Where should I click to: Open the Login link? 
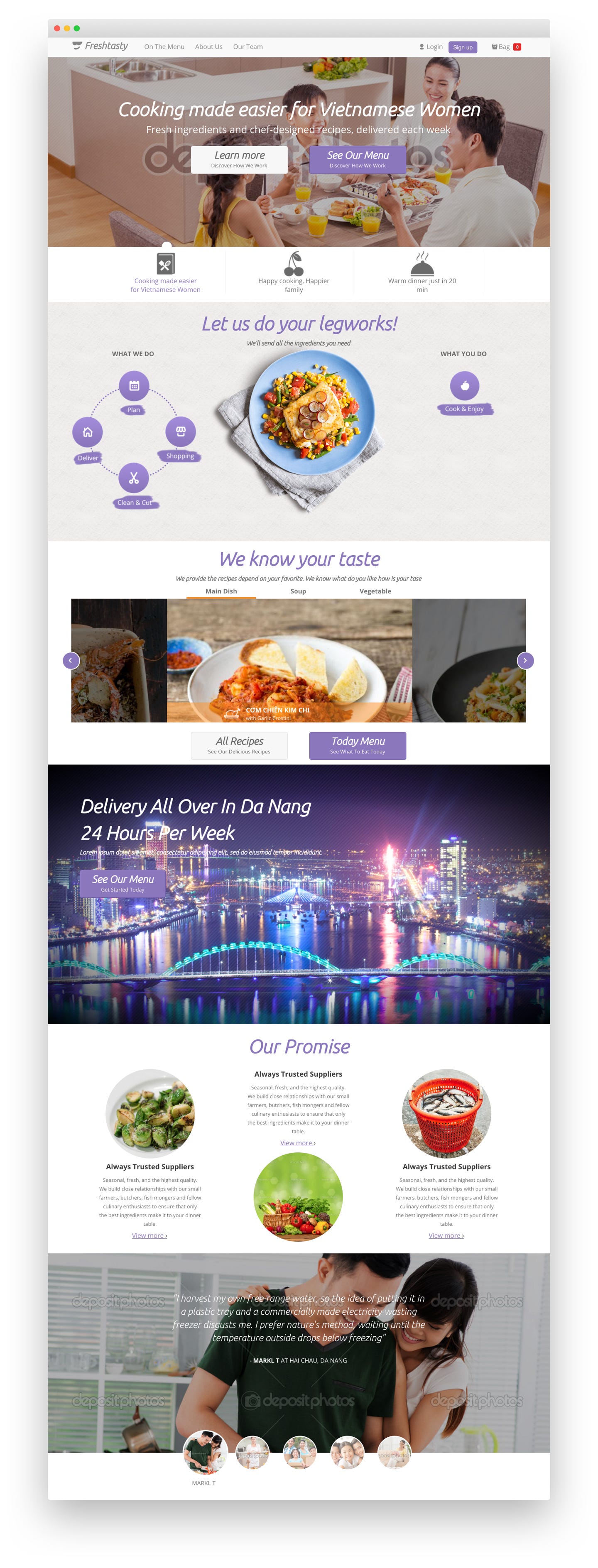click(x=431, y=47)
